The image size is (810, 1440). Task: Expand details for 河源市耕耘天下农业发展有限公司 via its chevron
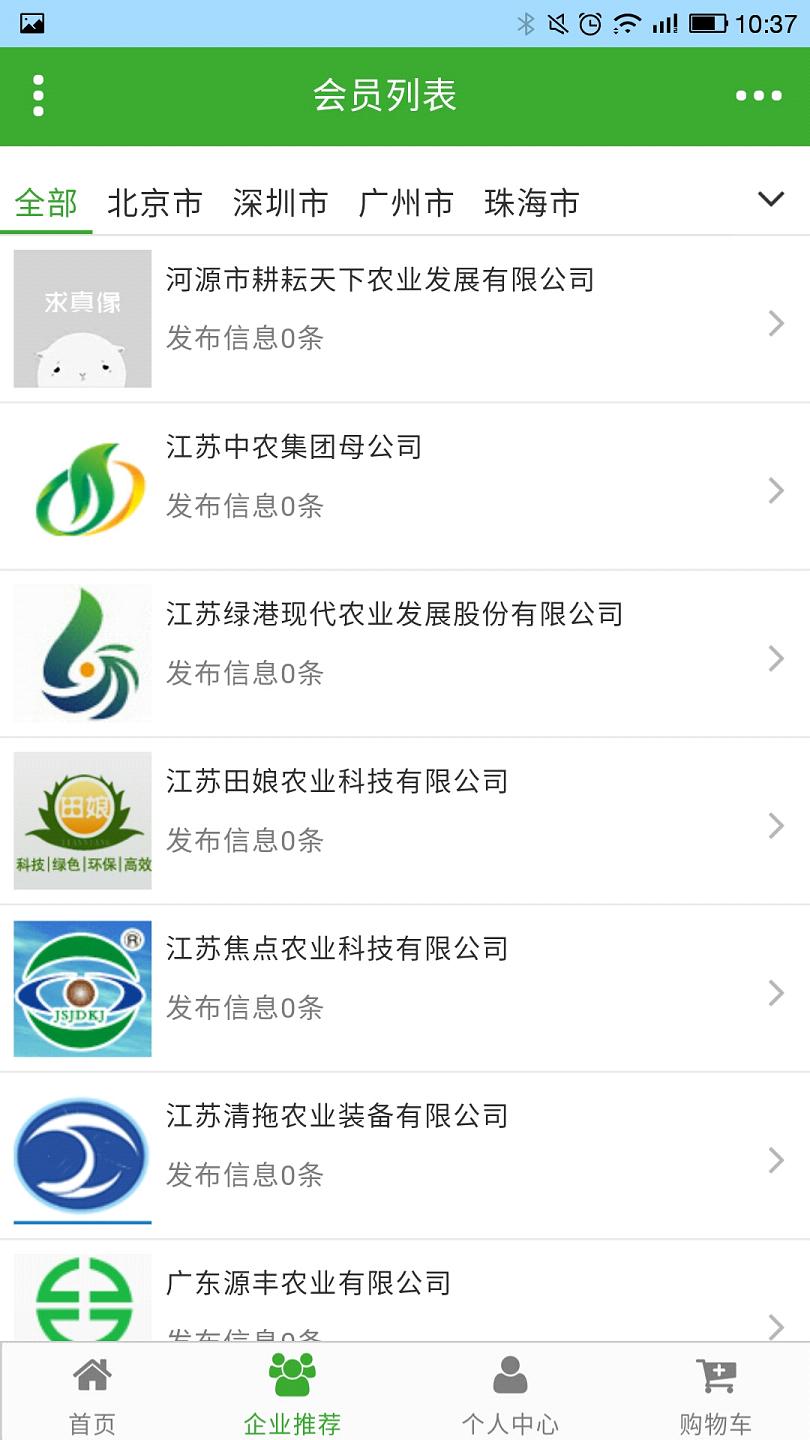tap(777, 323)
